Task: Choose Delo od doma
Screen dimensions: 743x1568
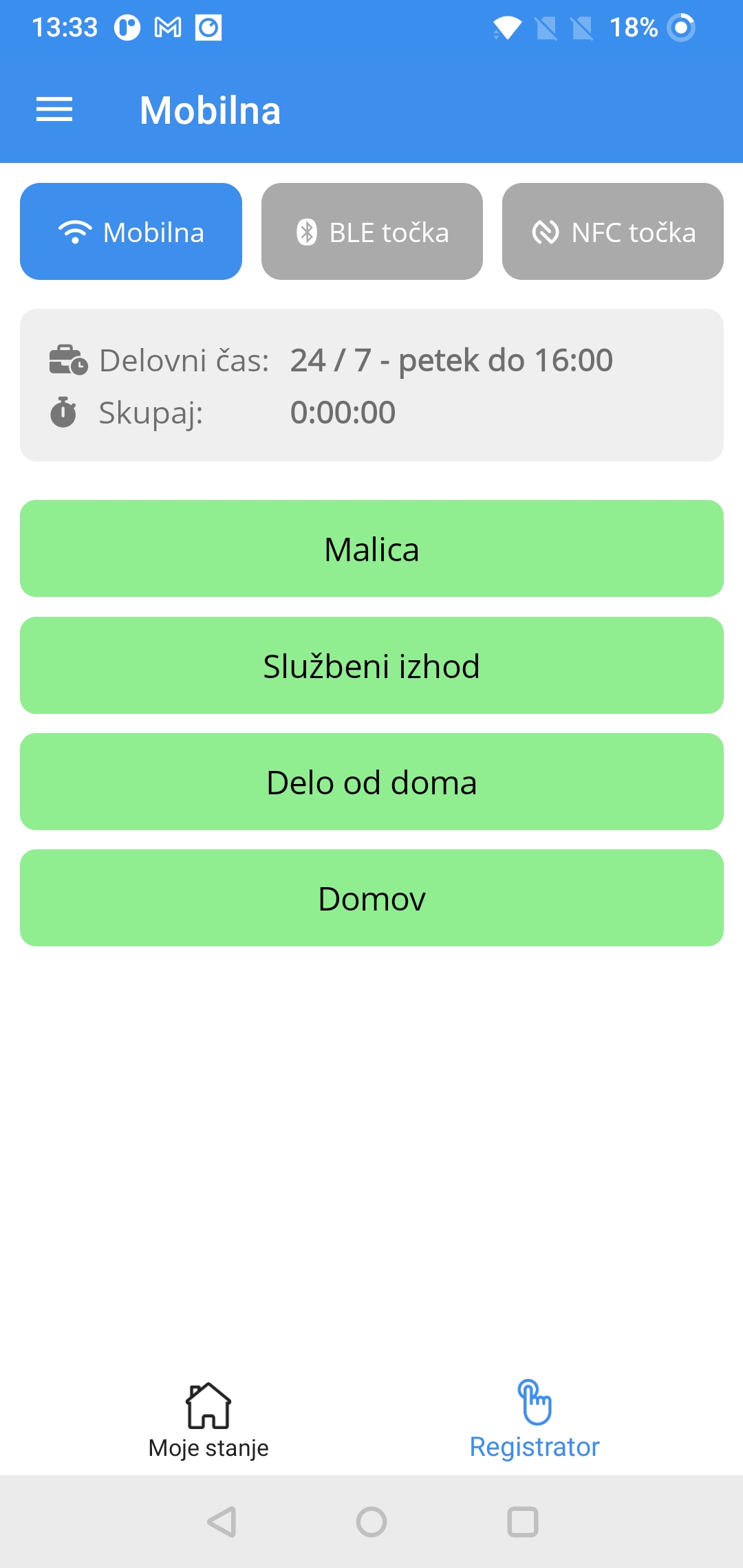Action: pos(371,782)
